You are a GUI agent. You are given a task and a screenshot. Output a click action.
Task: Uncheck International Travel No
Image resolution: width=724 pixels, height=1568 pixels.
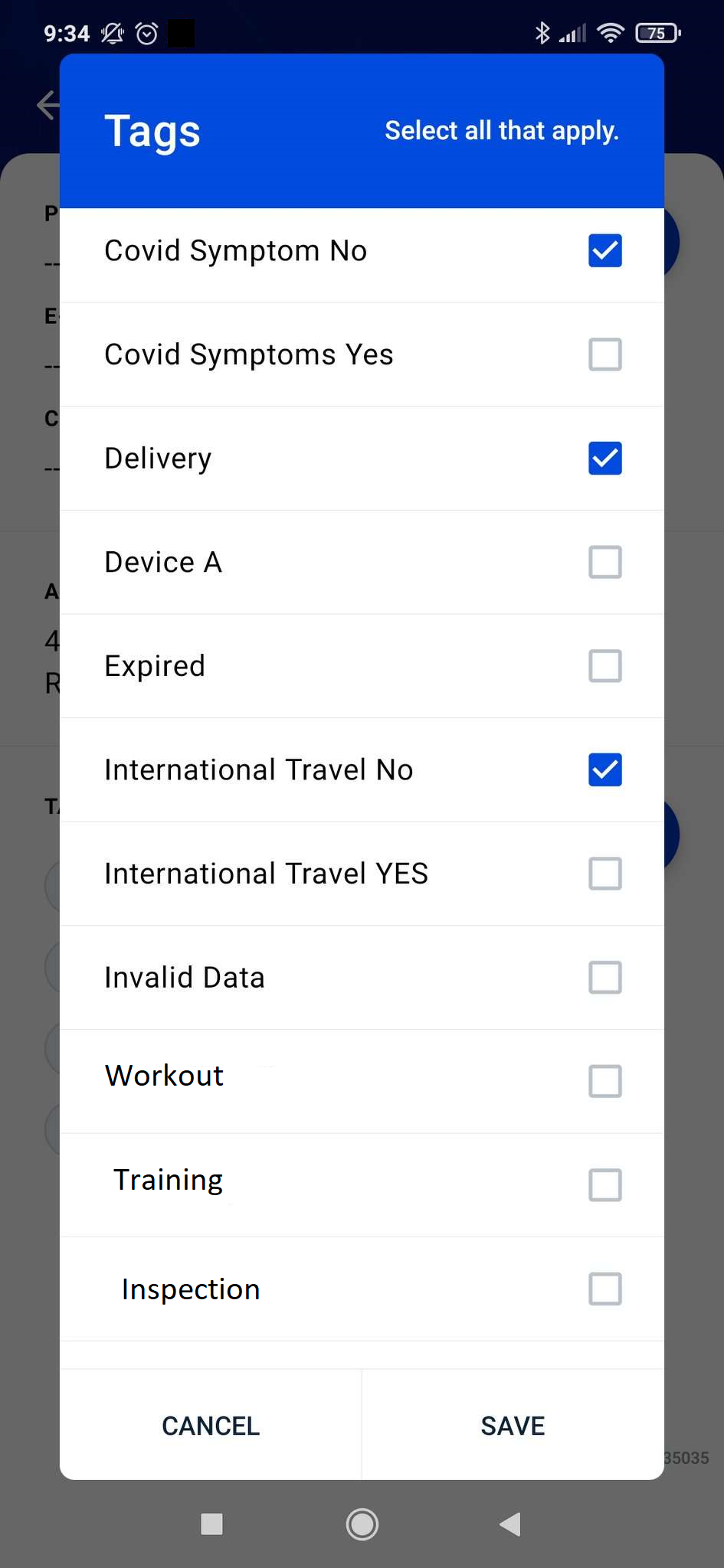pos(604,769)
